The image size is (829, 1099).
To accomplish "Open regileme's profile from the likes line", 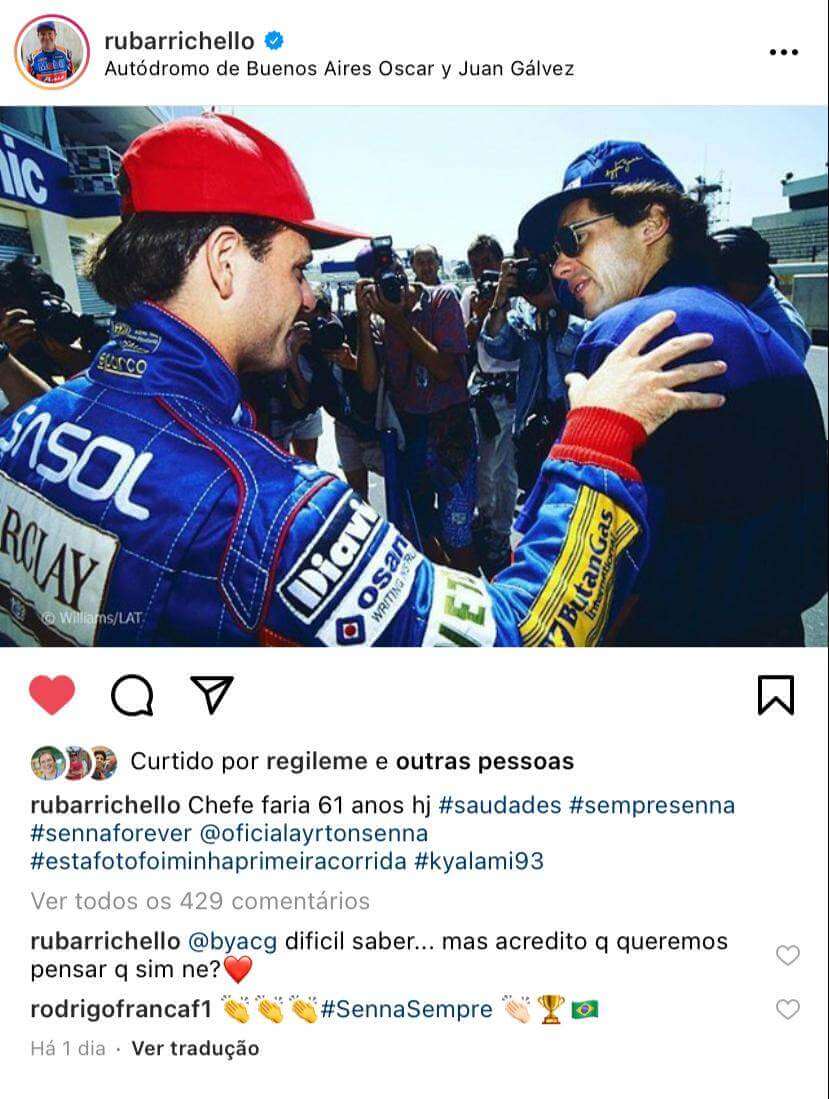I will point(316,761).
